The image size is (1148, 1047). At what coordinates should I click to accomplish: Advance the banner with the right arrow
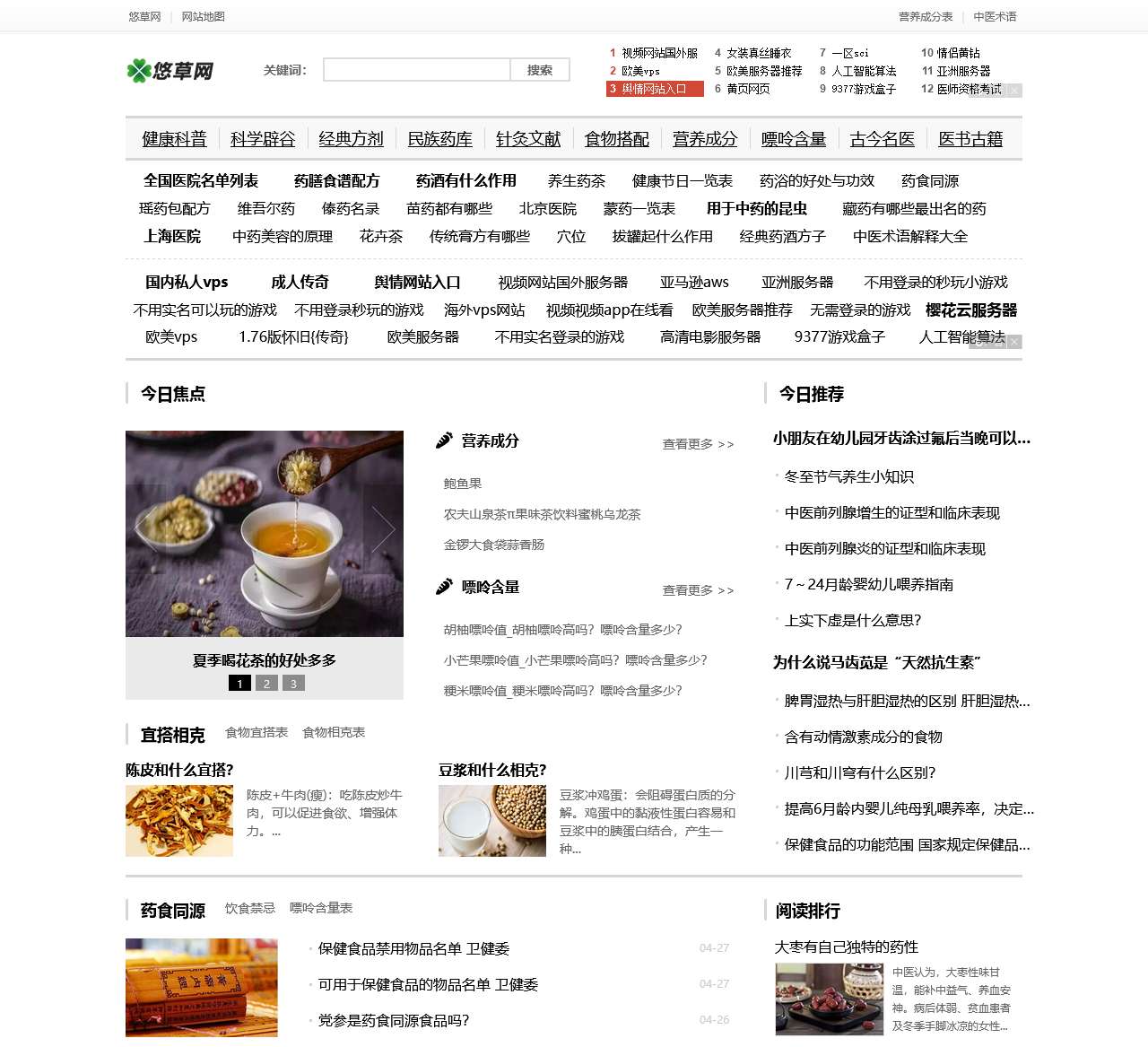(x=384, y=529)
